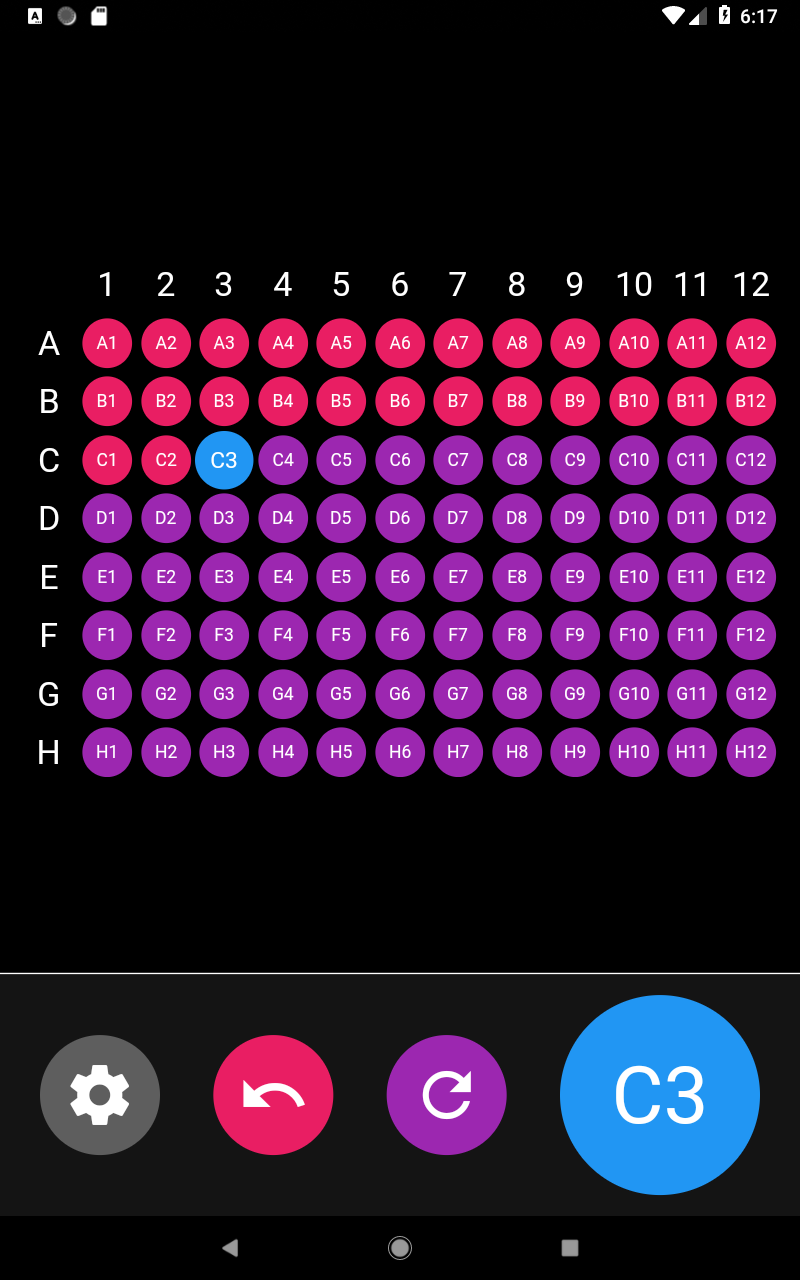The image size is (800, 1280).
Task: Select well A12 in the grid
Action: coord(751,343)
